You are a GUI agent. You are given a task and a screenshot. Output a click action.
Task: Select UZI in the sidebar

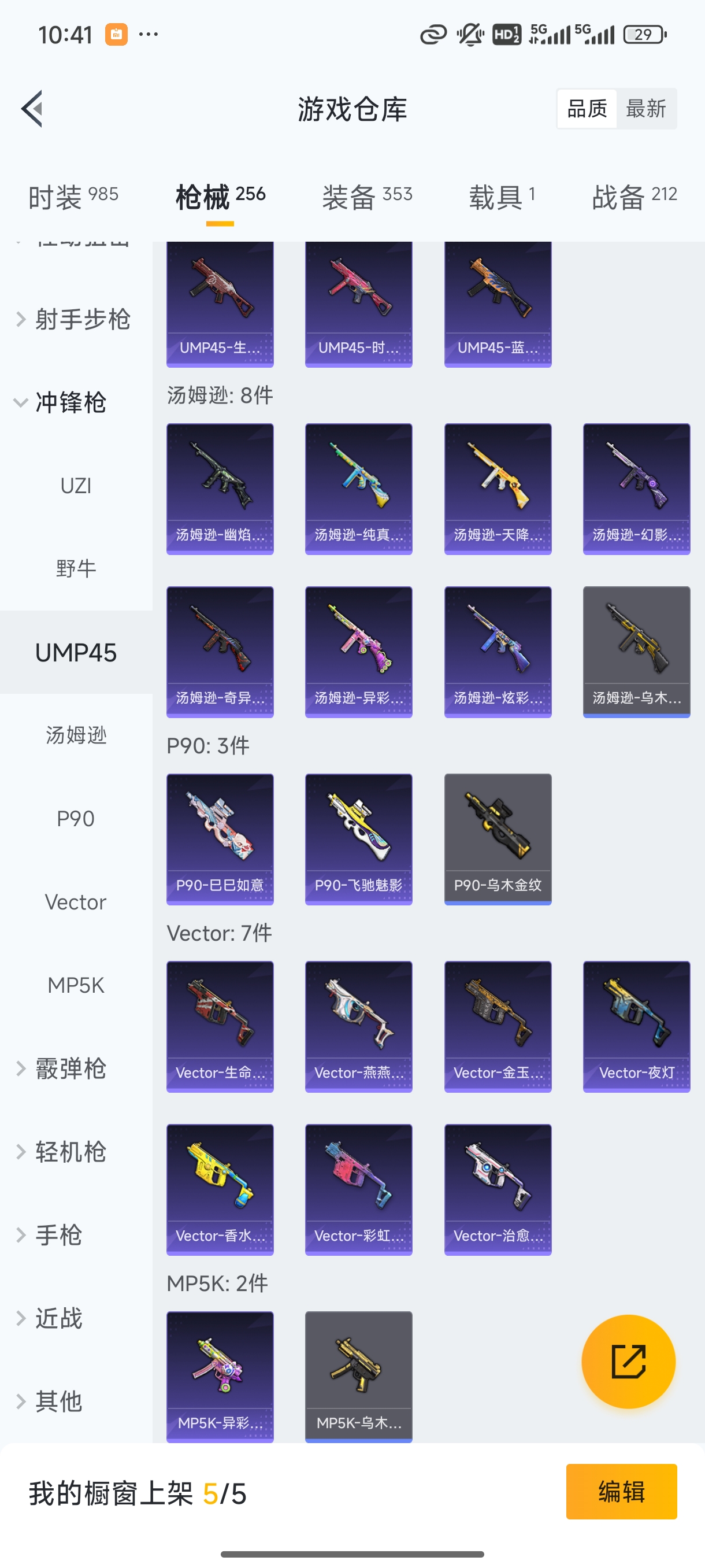[x=76, y=486]
